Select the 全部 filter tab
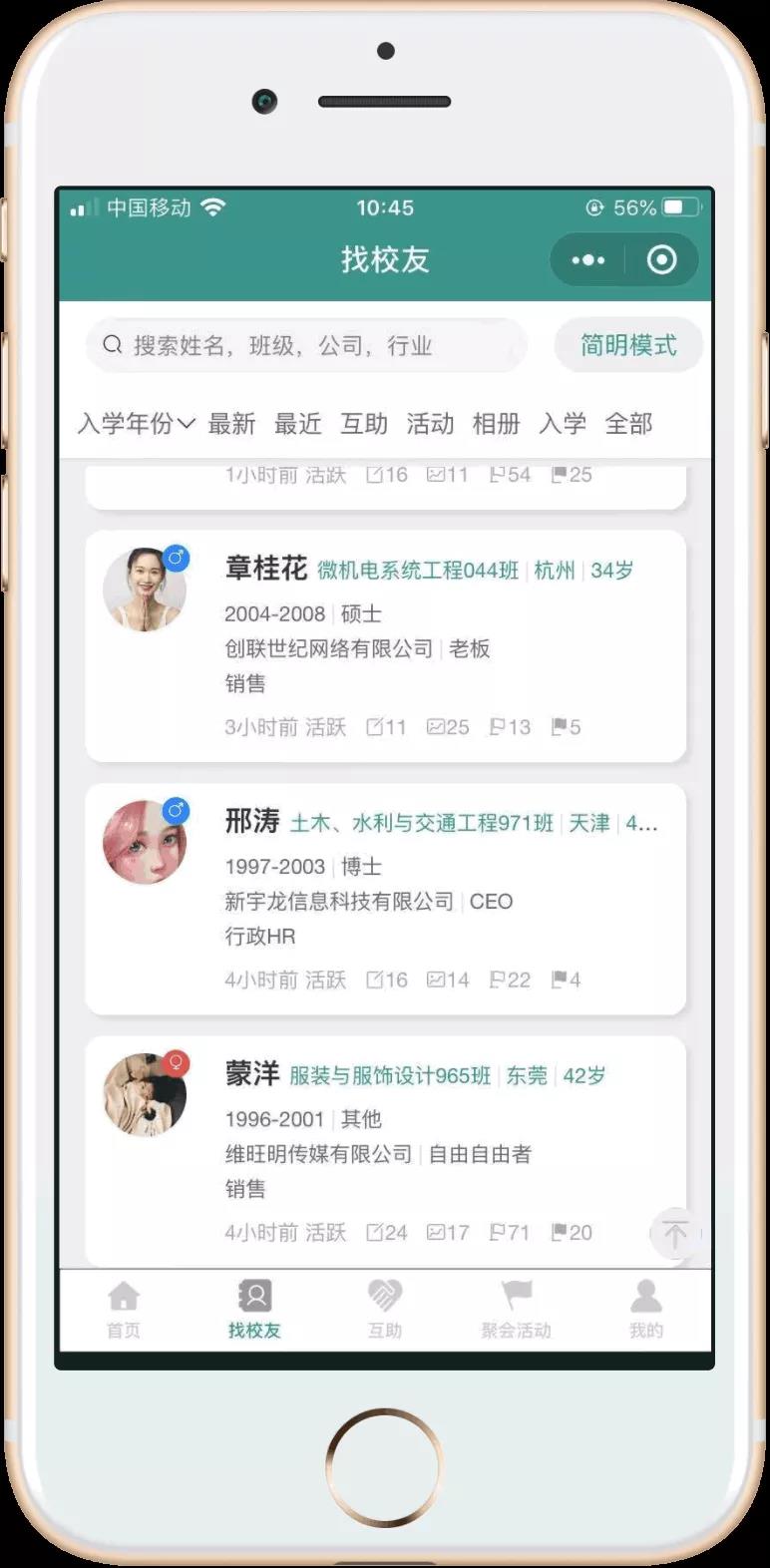The image size is (770, 1568). pos(628,424)
